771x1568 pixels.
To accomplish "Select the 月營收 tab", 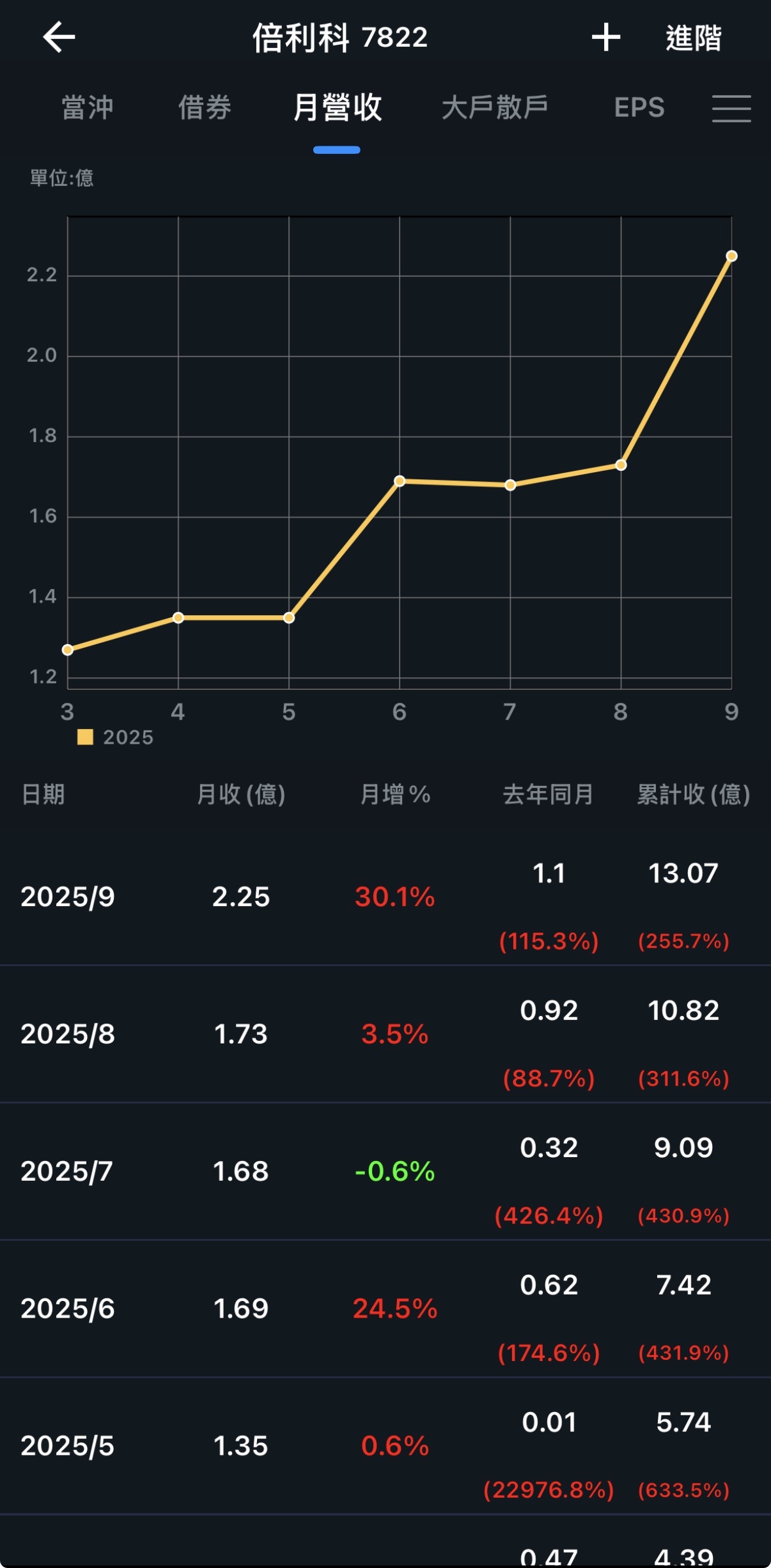I will (337, 107).
